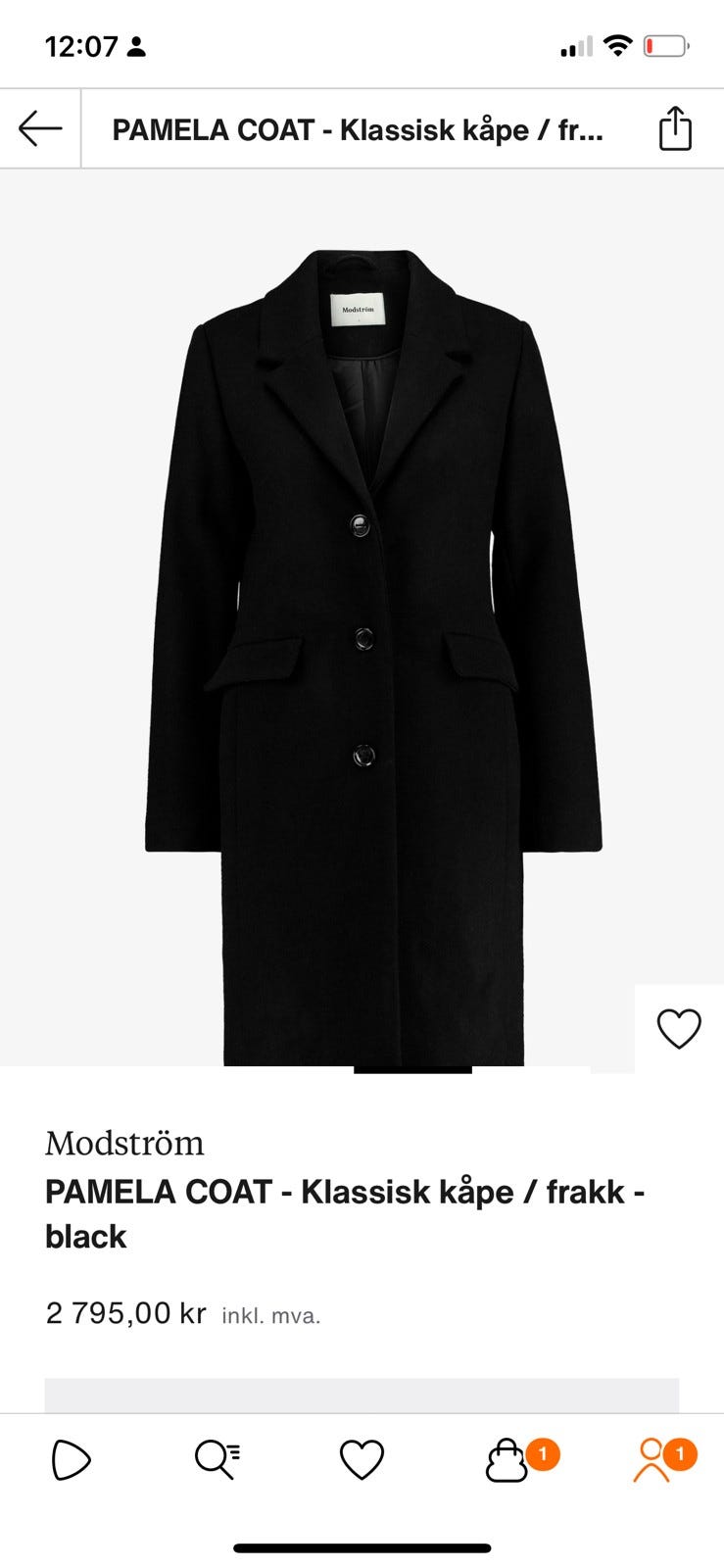The image size is (724, 1568).
Task: Share the Pamela Coat product page
Action: [x=675, y=128]
